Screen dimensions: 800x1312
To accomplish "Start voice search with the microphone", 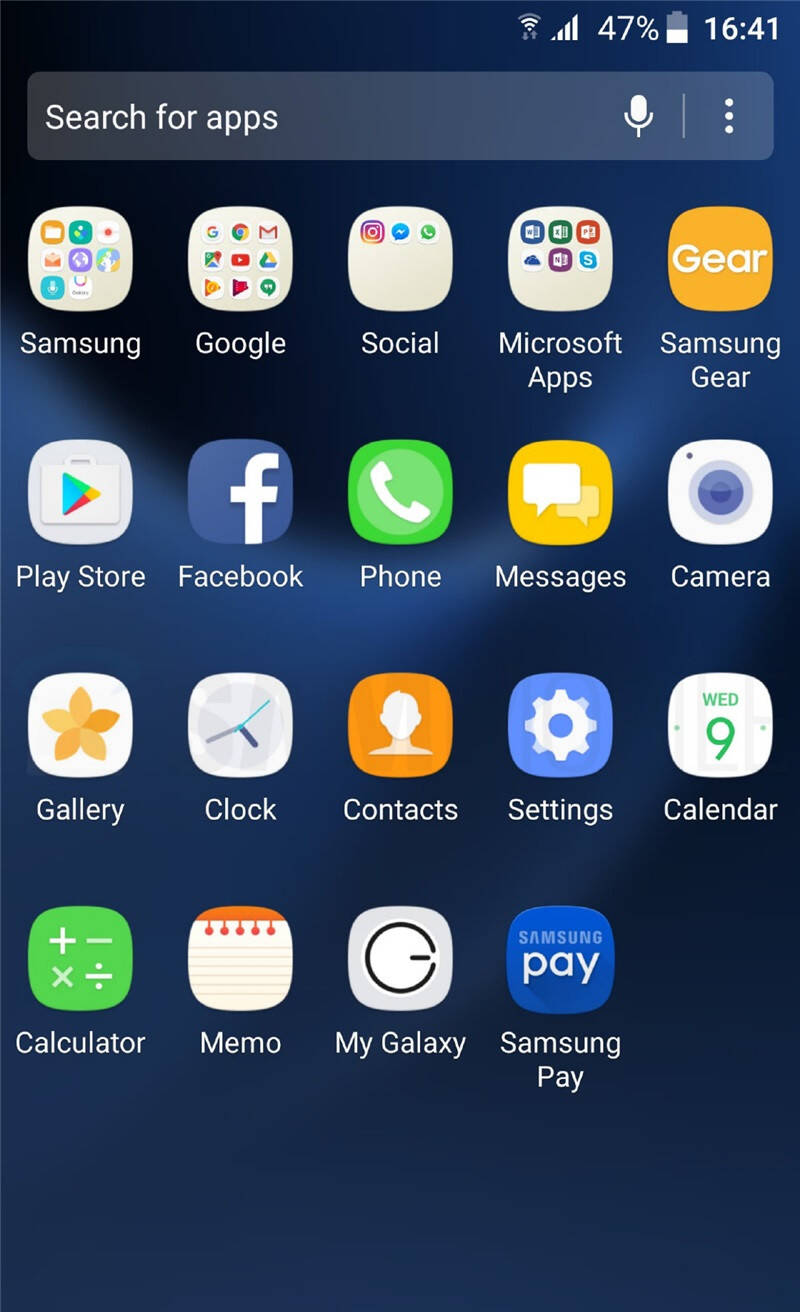I will [638, 117].
